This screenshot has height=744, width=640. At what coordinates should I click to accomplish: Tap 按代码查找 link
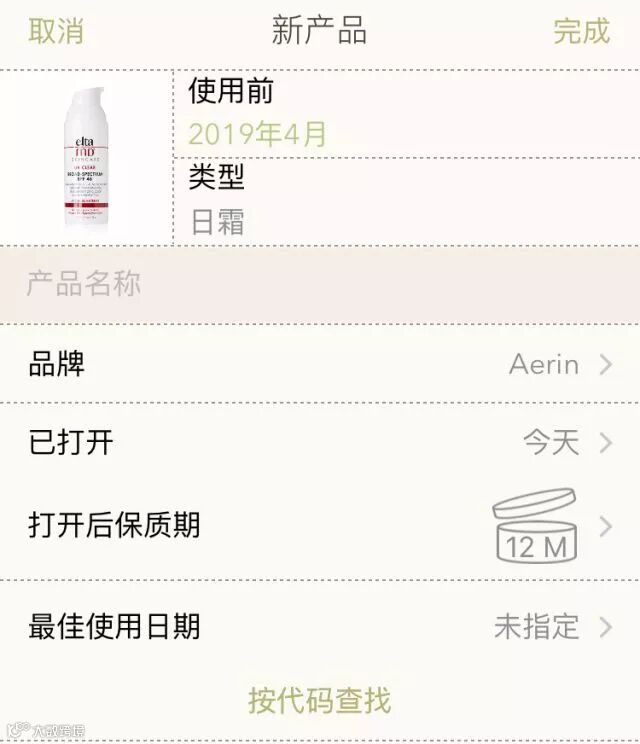[320, 700]
